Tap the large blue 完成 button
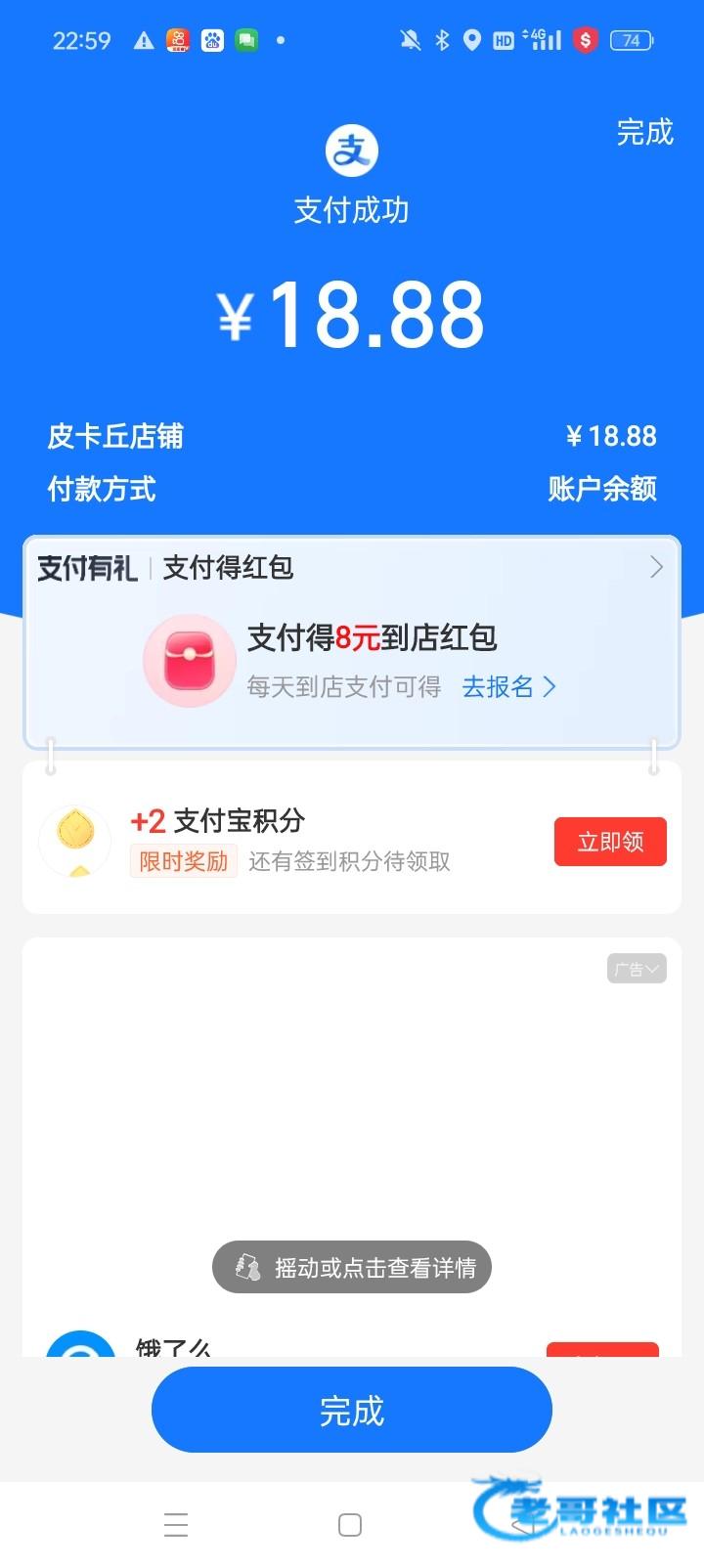Viewport: 704px width, 1568px height. [x=352, y=1410]
